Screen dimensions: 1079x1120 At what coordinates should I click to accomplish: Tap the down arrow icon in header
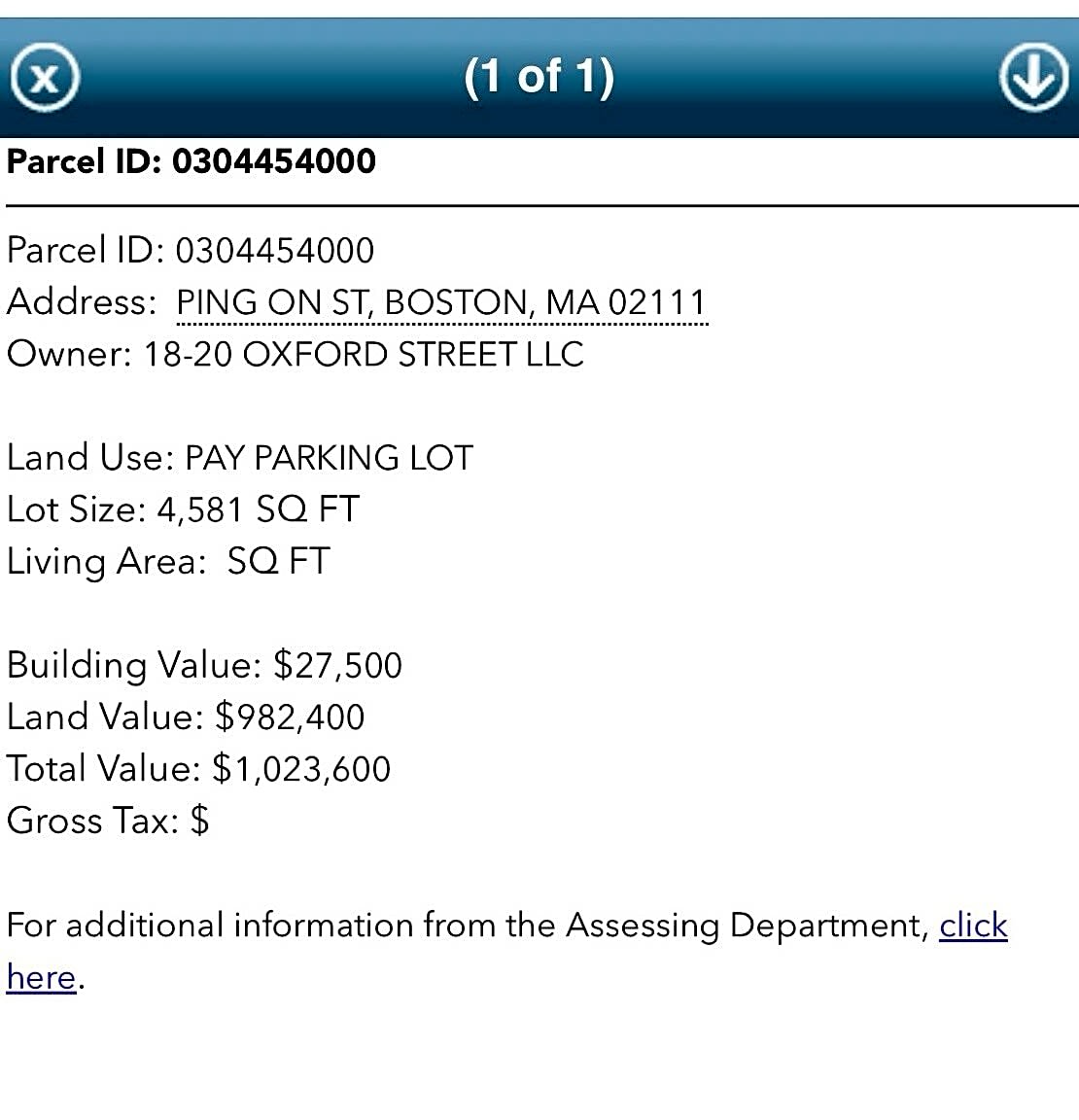[1032, 77]
